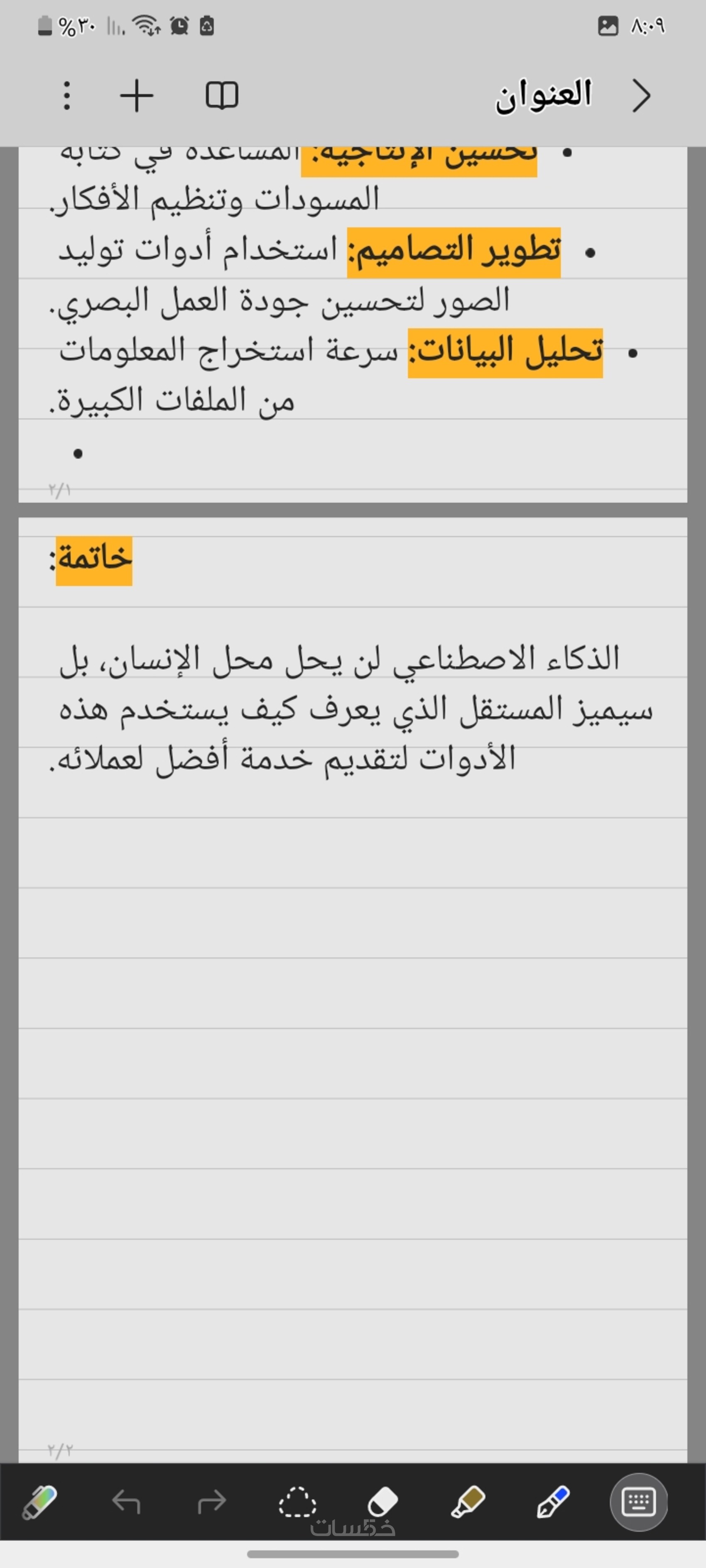
Task: Undo the last edit
Action: point(127,1502)
